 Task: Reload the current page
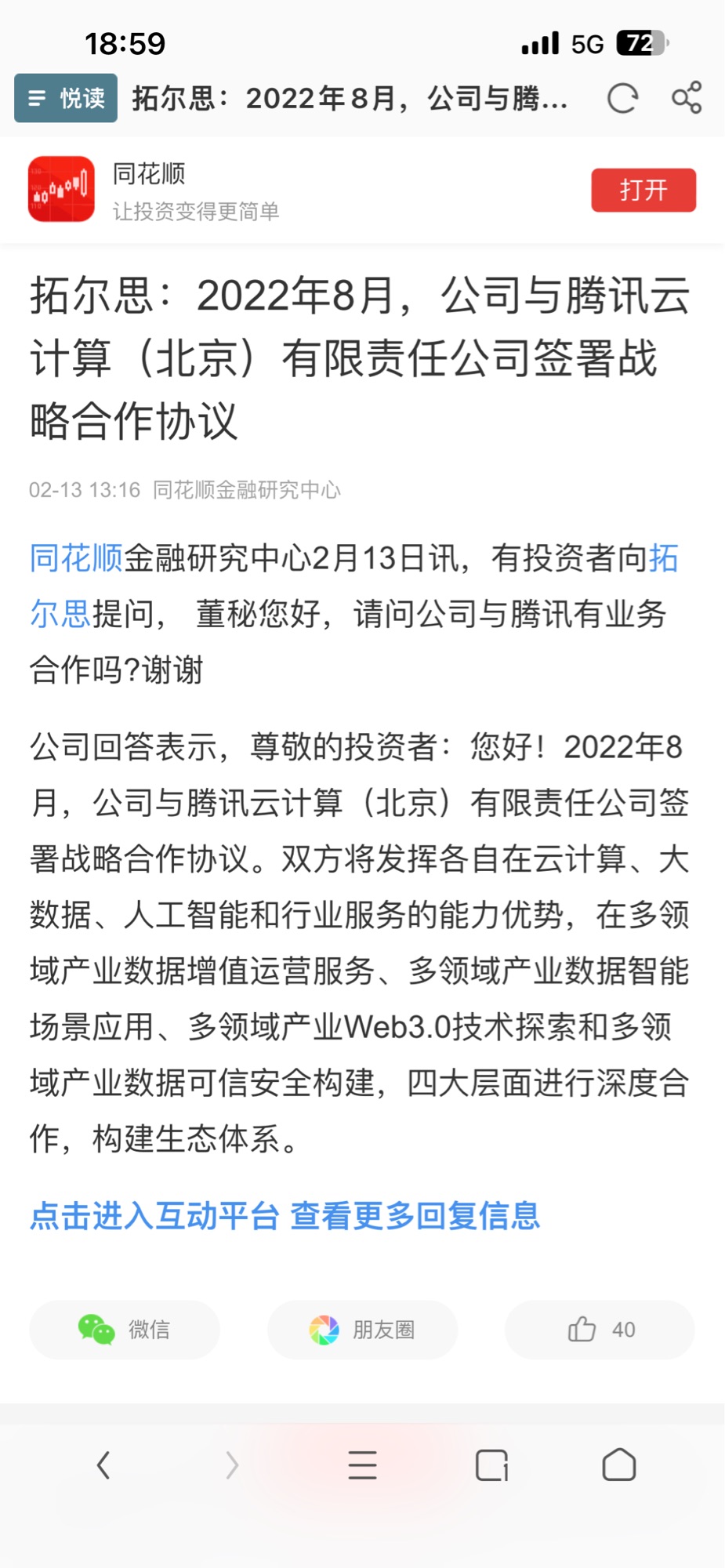(622, 98)
